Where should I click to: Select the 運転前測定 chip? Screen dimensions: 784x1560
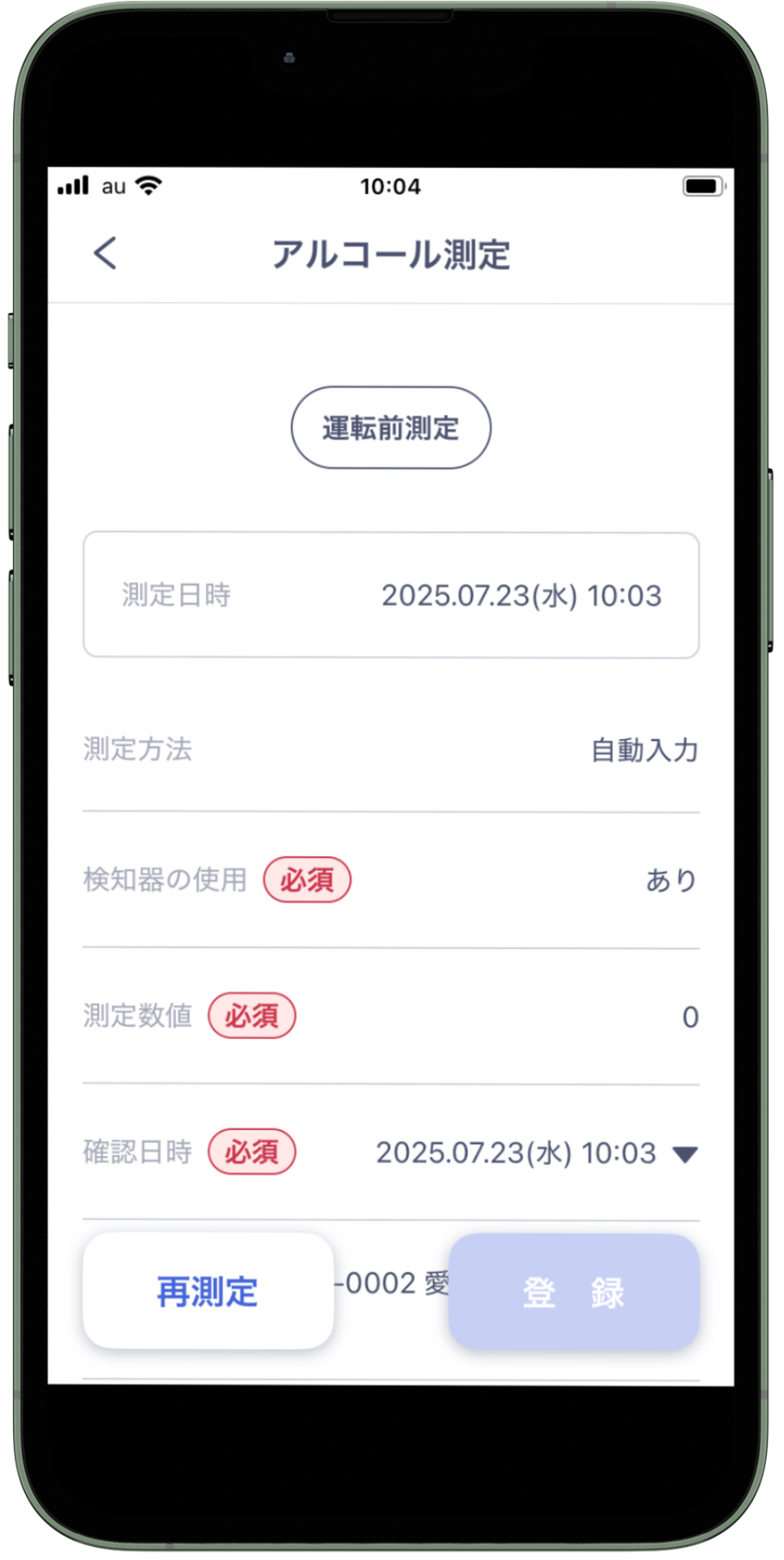[391, 427]
